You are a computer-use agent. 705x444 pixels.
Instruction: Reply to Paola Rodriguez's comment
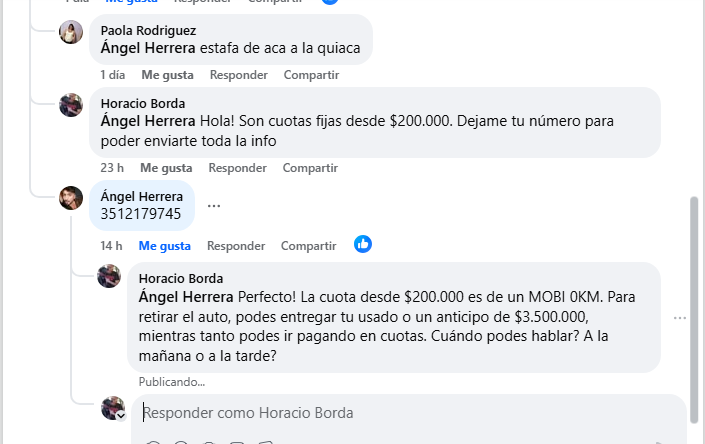click(x=238, y=75)
